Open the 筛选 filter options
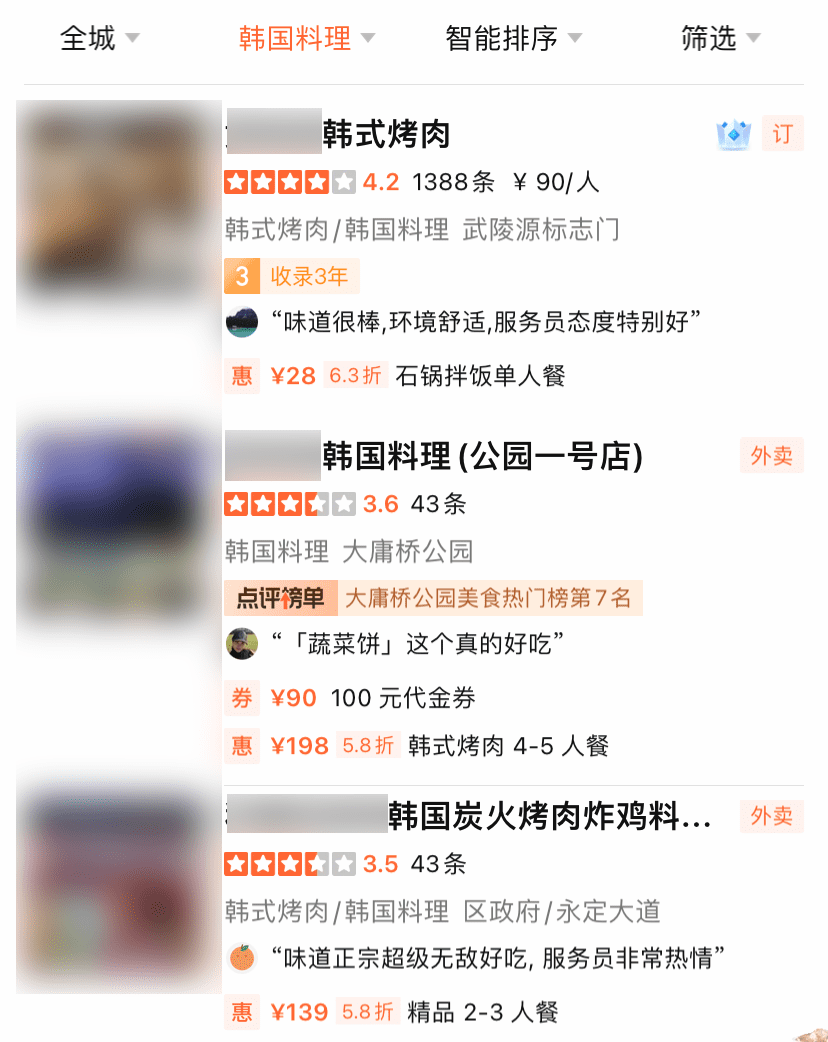 click(720, 39)
